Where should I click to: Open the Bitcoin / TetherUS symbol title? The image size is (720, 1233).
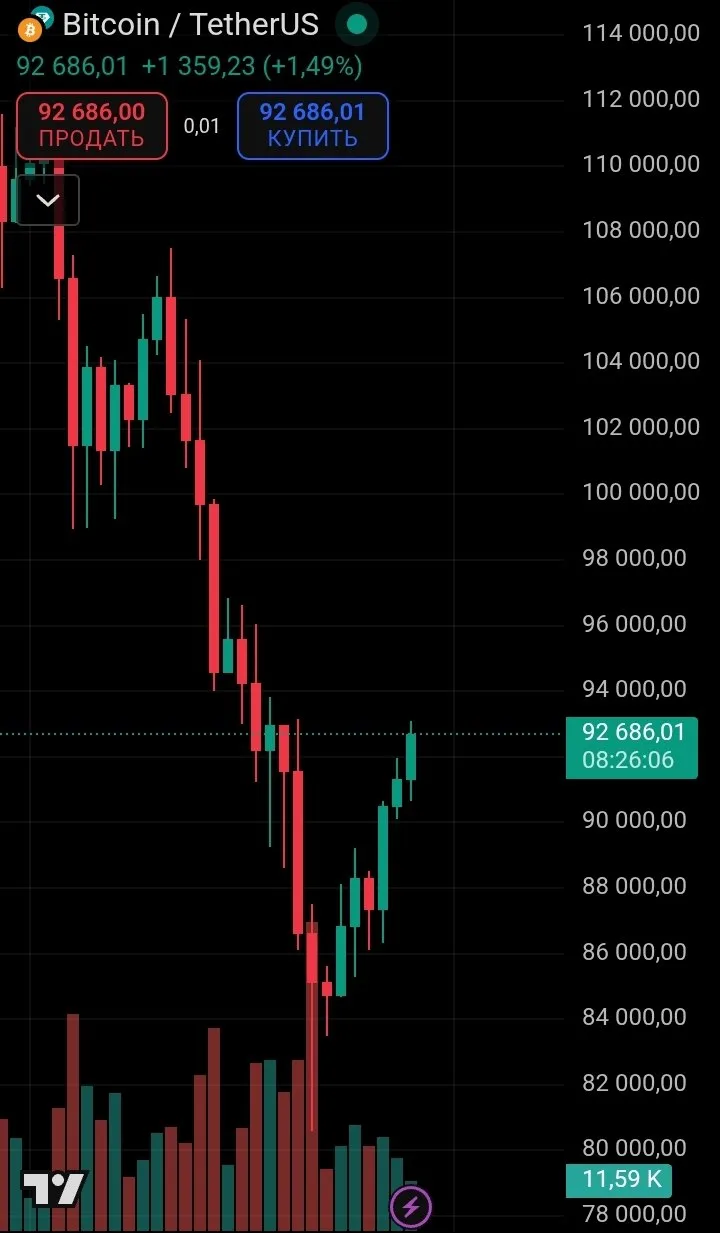click(190, 24)
